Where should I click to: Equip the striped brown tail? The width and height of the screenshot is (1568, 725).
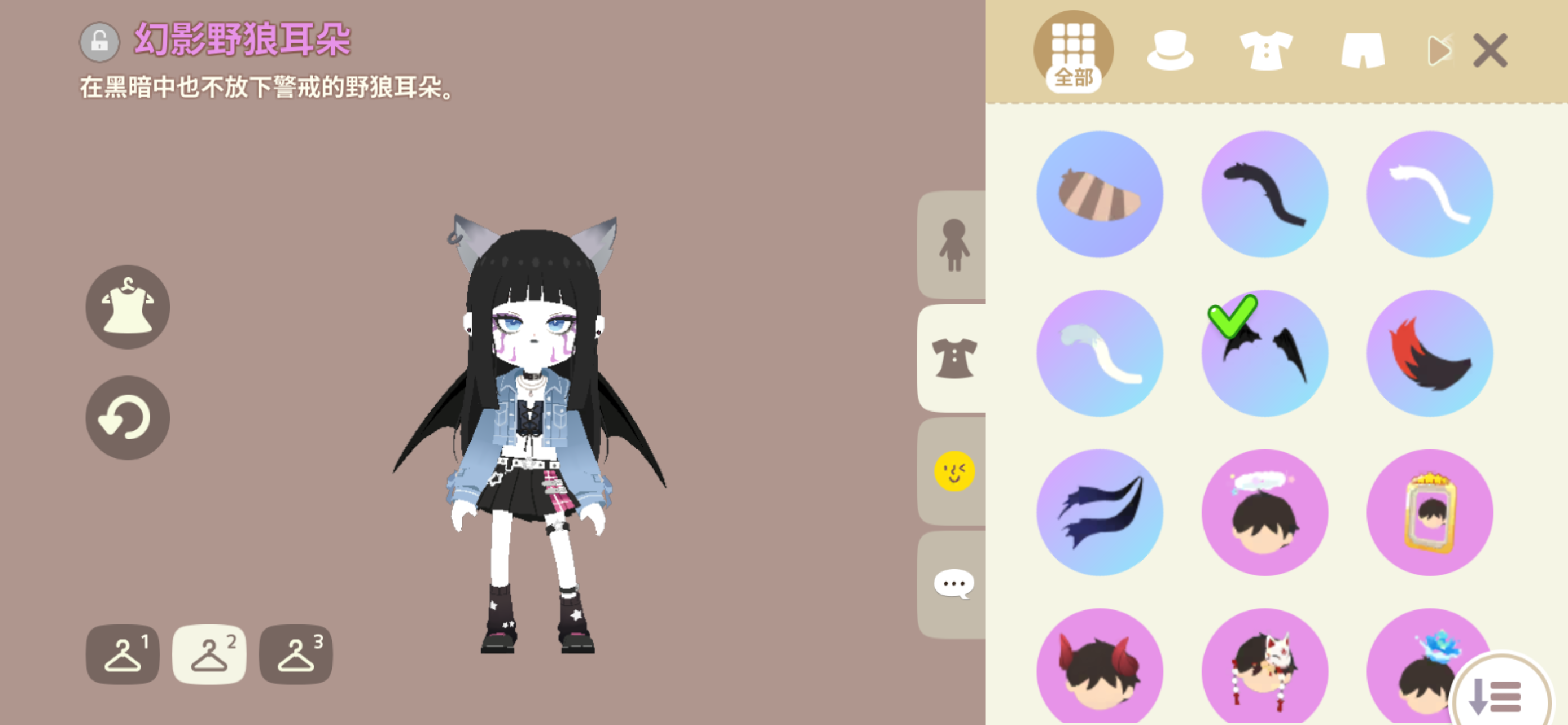point(1100,195)
